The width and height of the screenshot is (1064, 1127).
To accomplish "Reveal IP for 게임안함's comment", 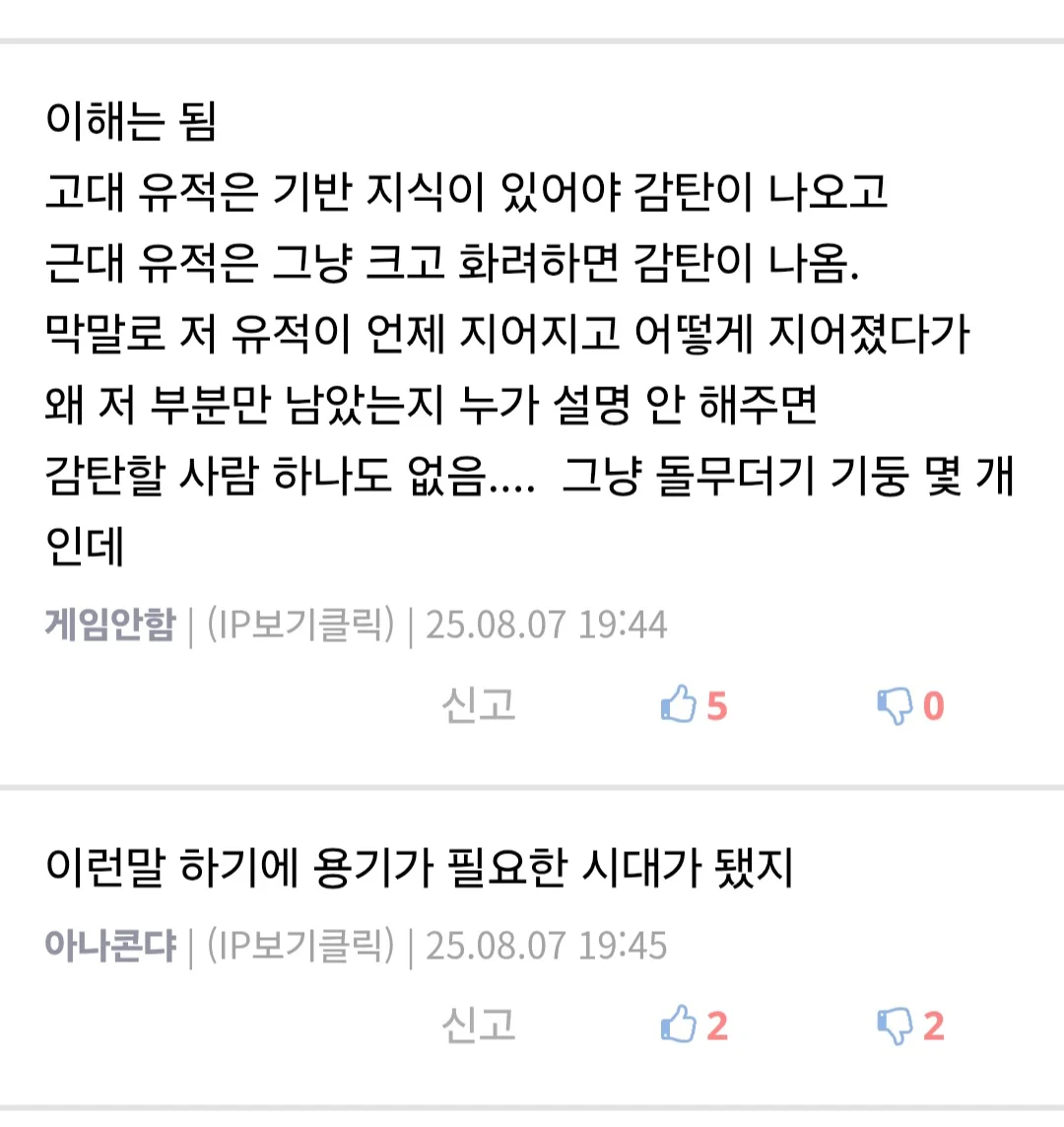I will [299, 625].
